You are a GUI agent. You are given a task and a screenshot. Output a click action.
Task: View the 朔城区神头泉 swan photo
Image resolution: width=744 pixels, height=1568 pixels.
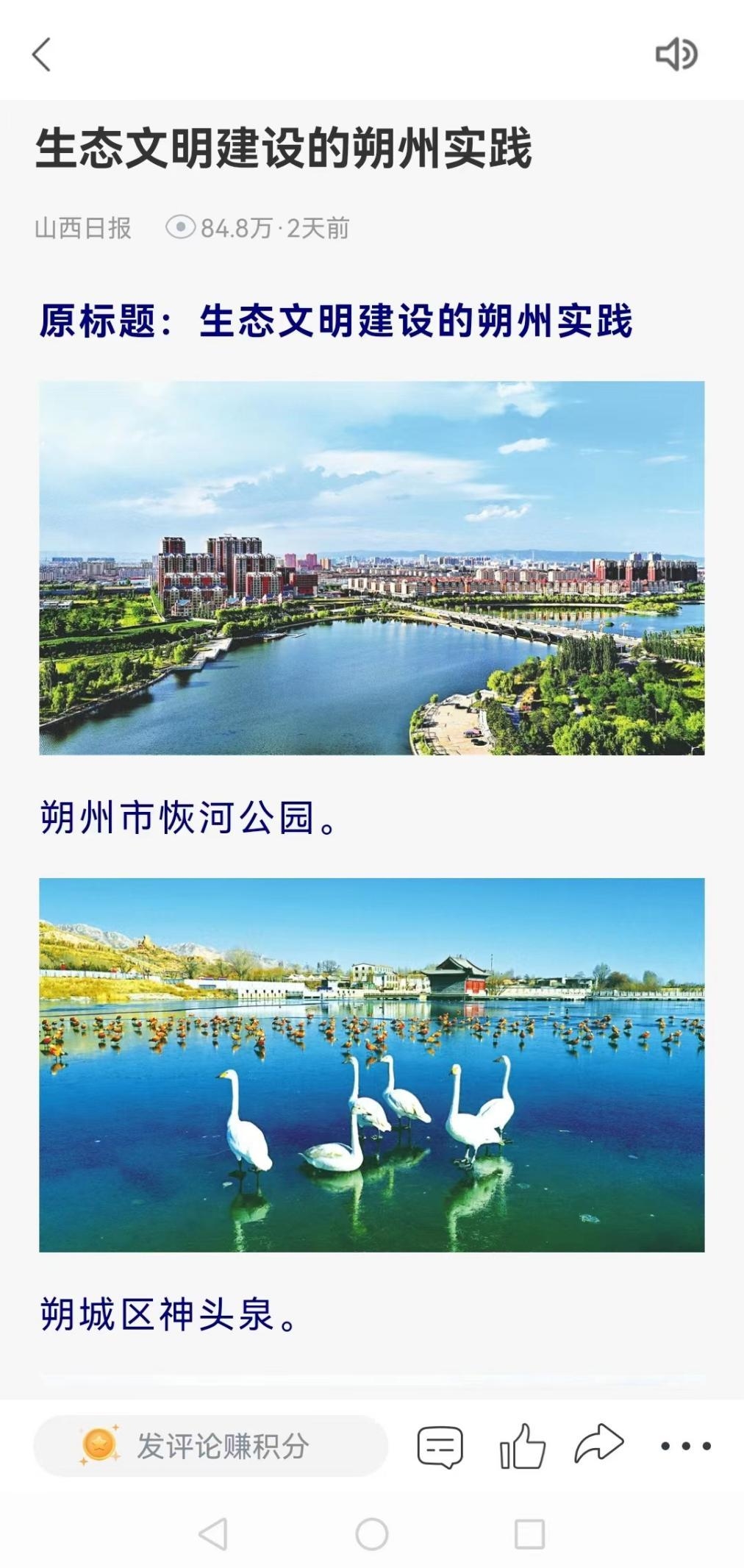pyautogui.click(x=371, y=1064)
